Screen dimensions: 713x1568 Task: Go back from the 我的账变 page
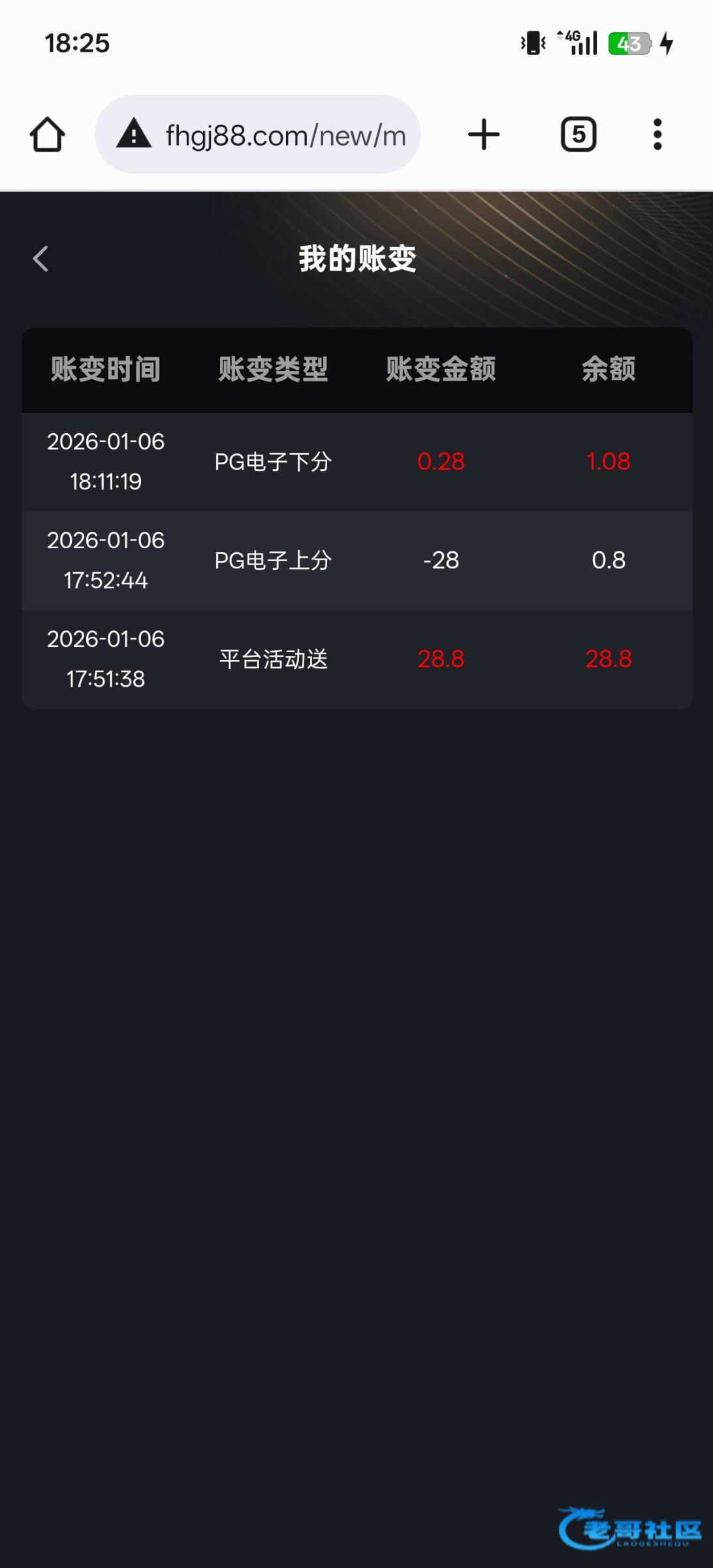tap(40, 259)
